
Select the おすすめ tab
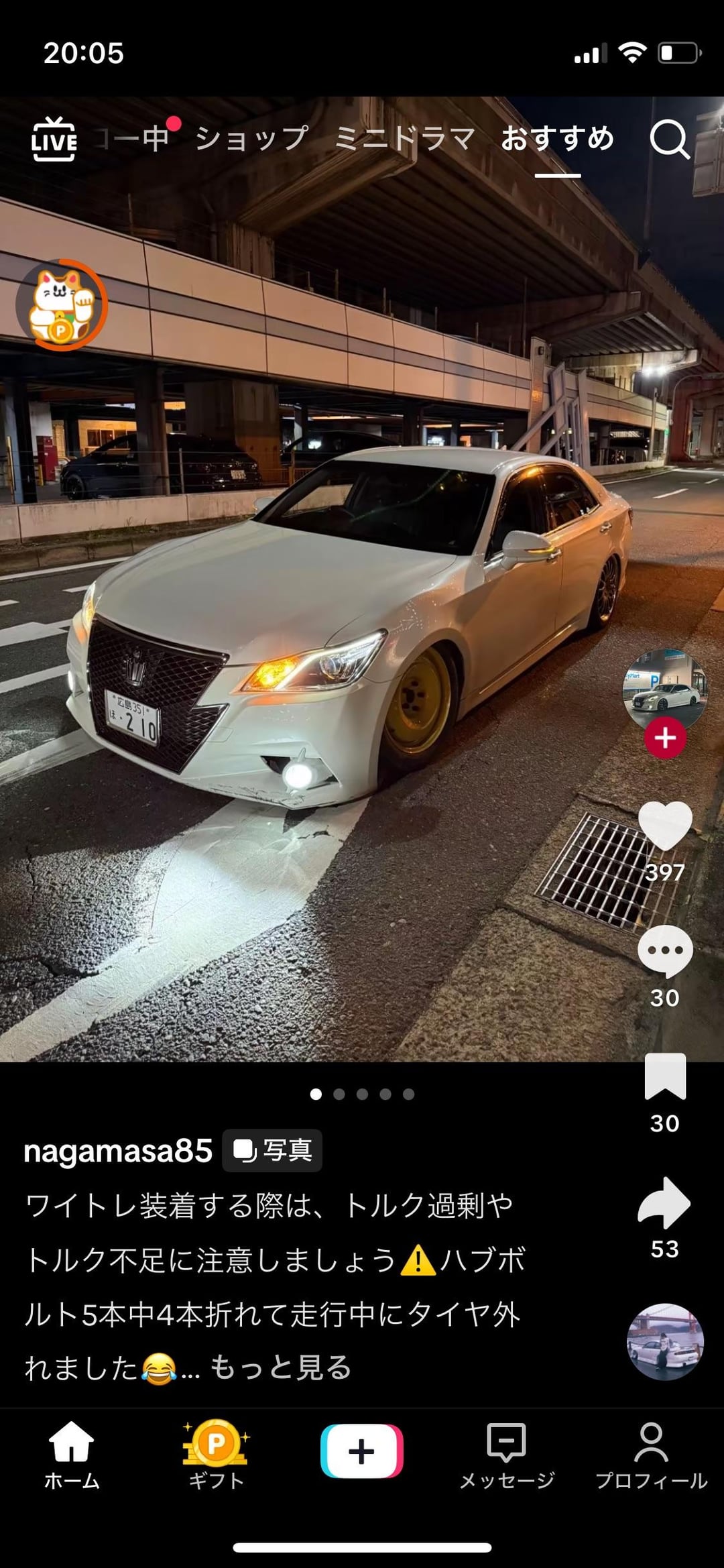[x=557, y=139]
